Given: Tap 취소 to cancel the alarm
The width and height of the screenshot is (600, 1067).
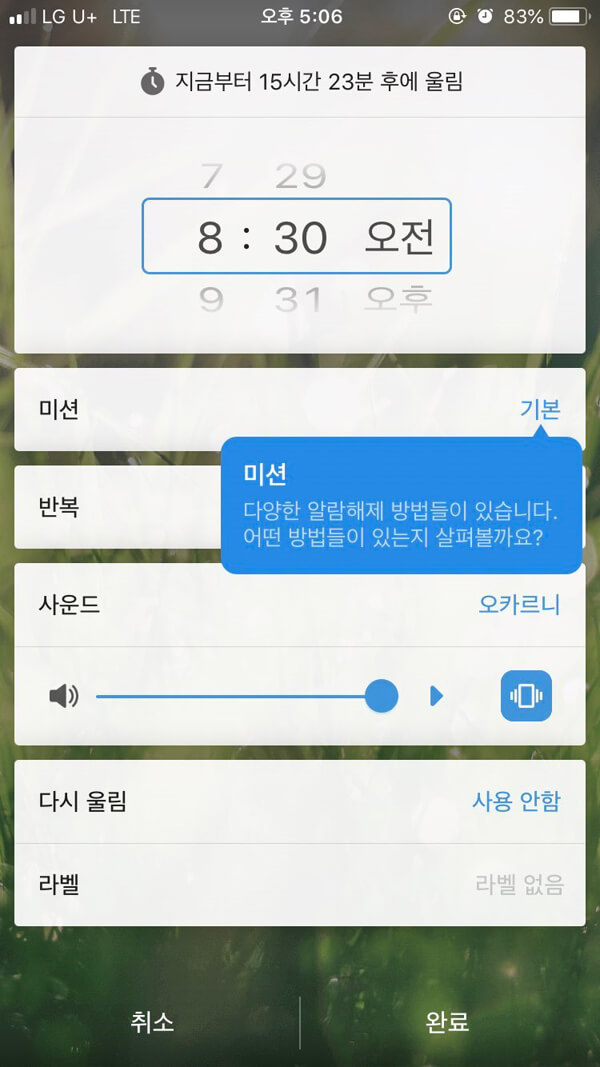Looking at the screenshot, I should tap(152, 1022).
